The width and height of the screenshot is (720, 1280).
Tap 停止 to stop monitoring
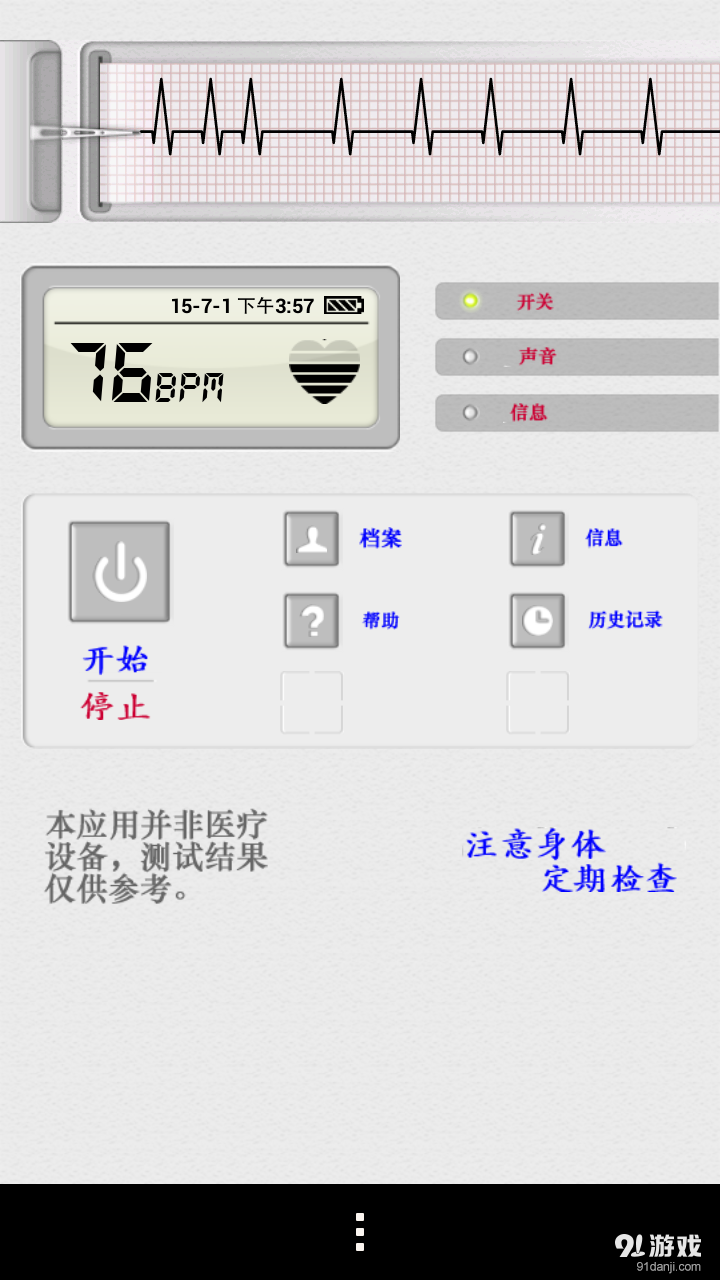pyautogui.click(x=117, y=705)
